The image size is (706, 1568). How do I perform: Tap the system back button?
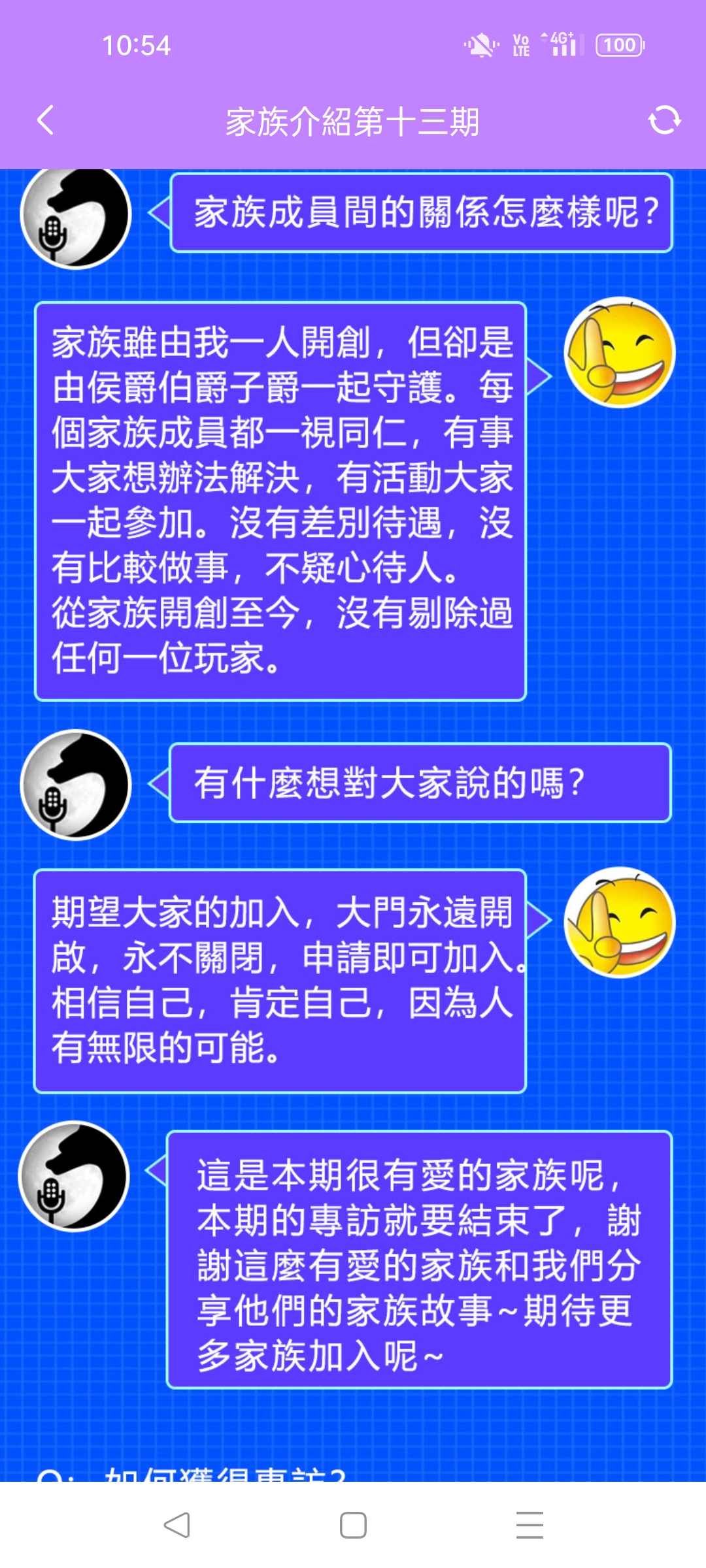click(x=176, y=1526)
